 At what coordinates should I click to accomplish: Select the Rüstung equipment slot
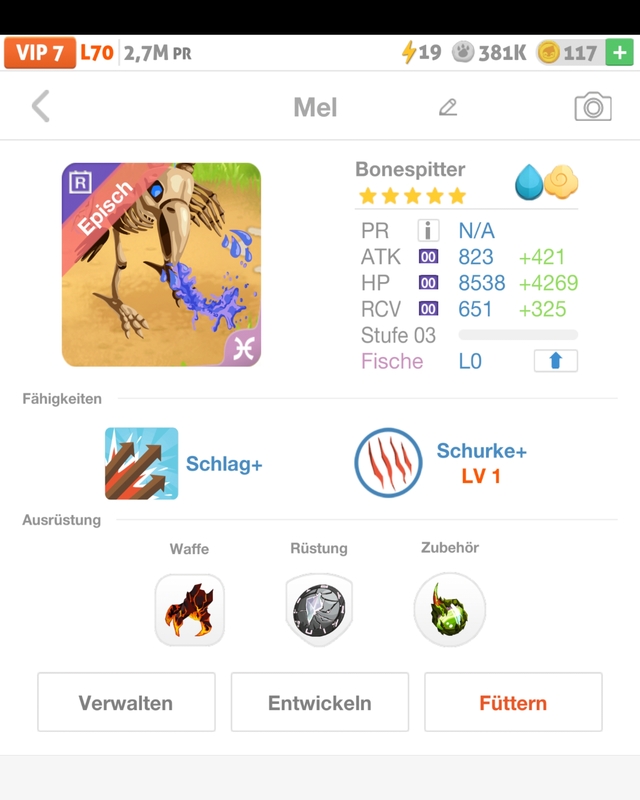(x=319, y=610)
